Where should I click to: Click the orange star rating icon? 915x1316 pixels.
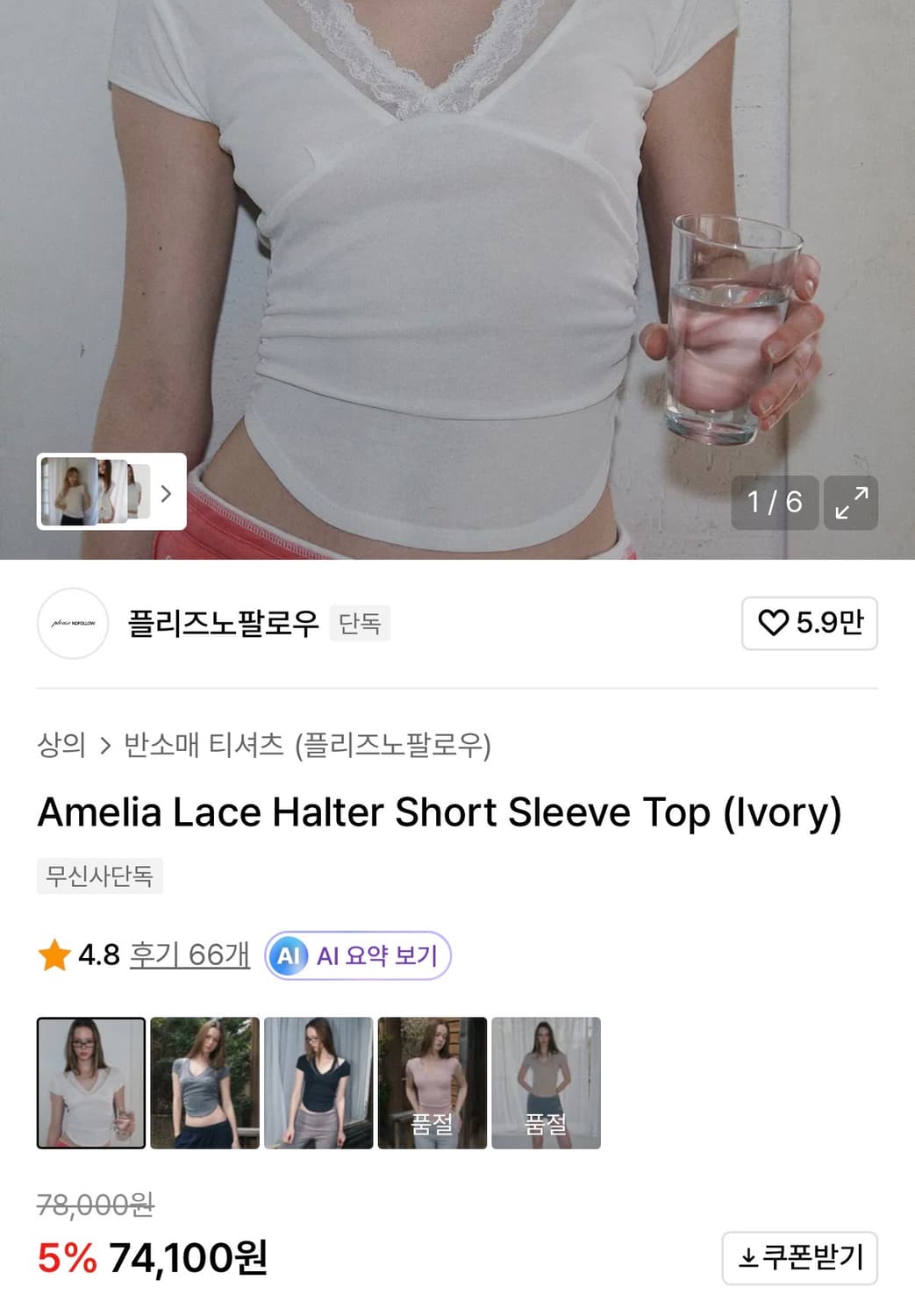click(55, 955)
